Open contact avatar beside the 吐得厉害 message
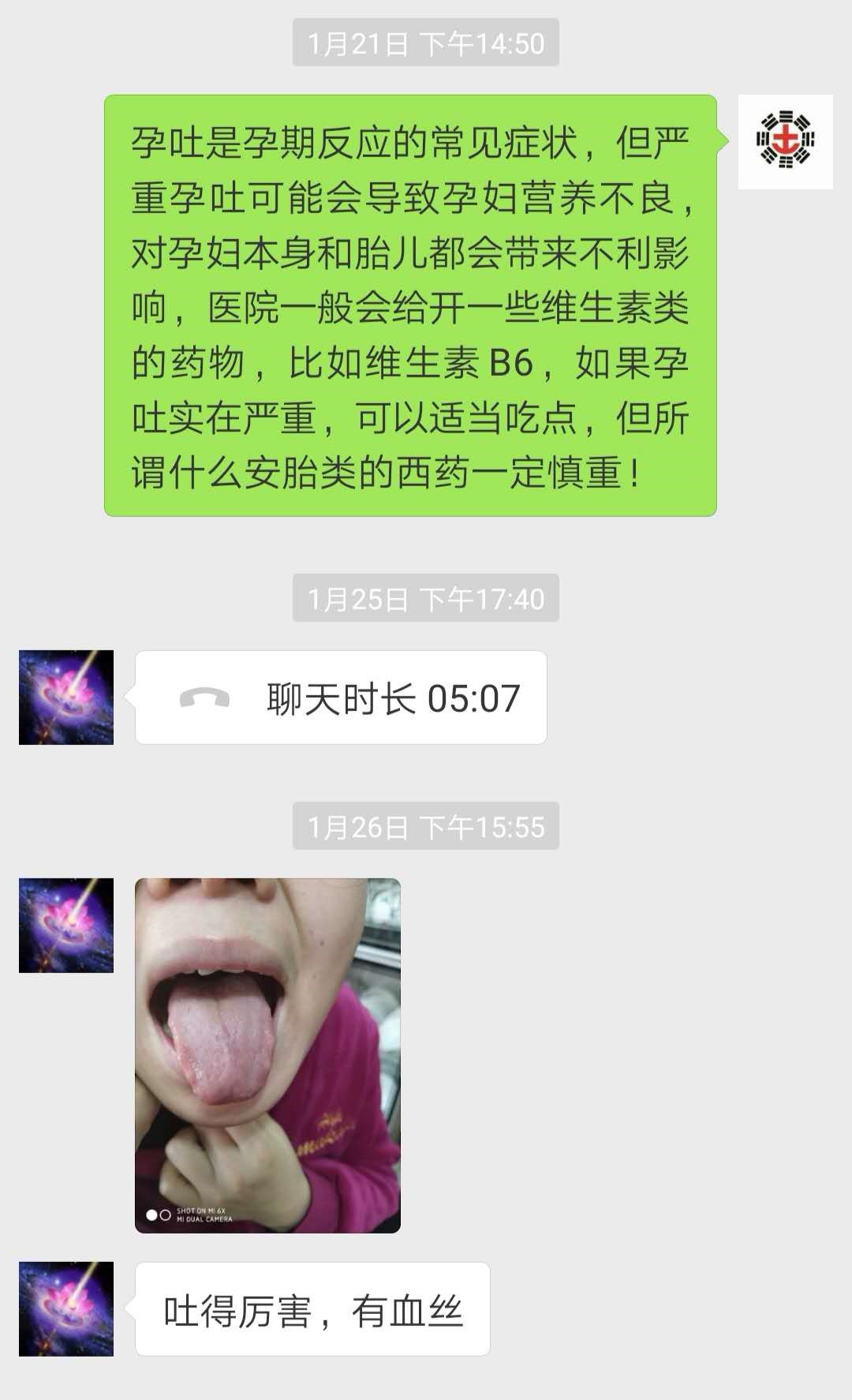This screenshot has width=852, height=1400. point(66,1309)
